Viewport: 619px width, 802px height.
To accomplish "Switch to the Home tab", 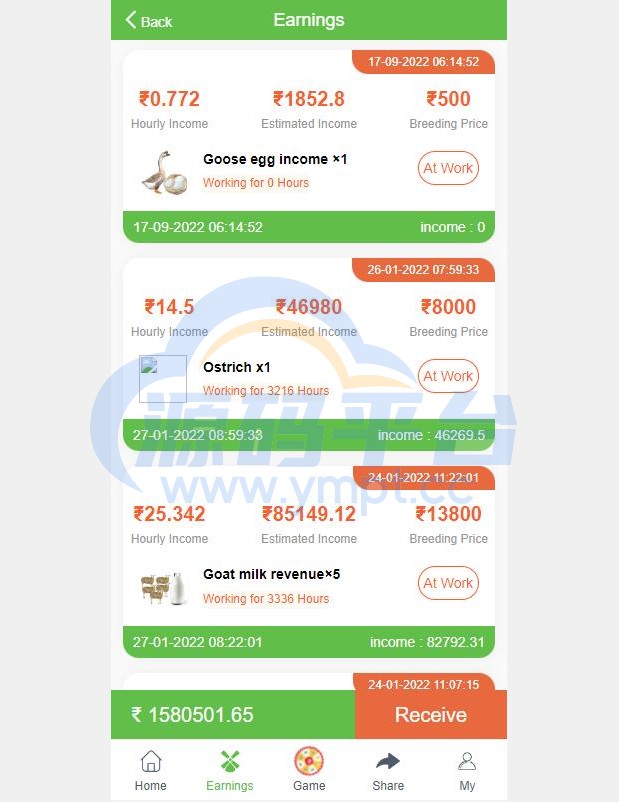I will pos(151,770).
